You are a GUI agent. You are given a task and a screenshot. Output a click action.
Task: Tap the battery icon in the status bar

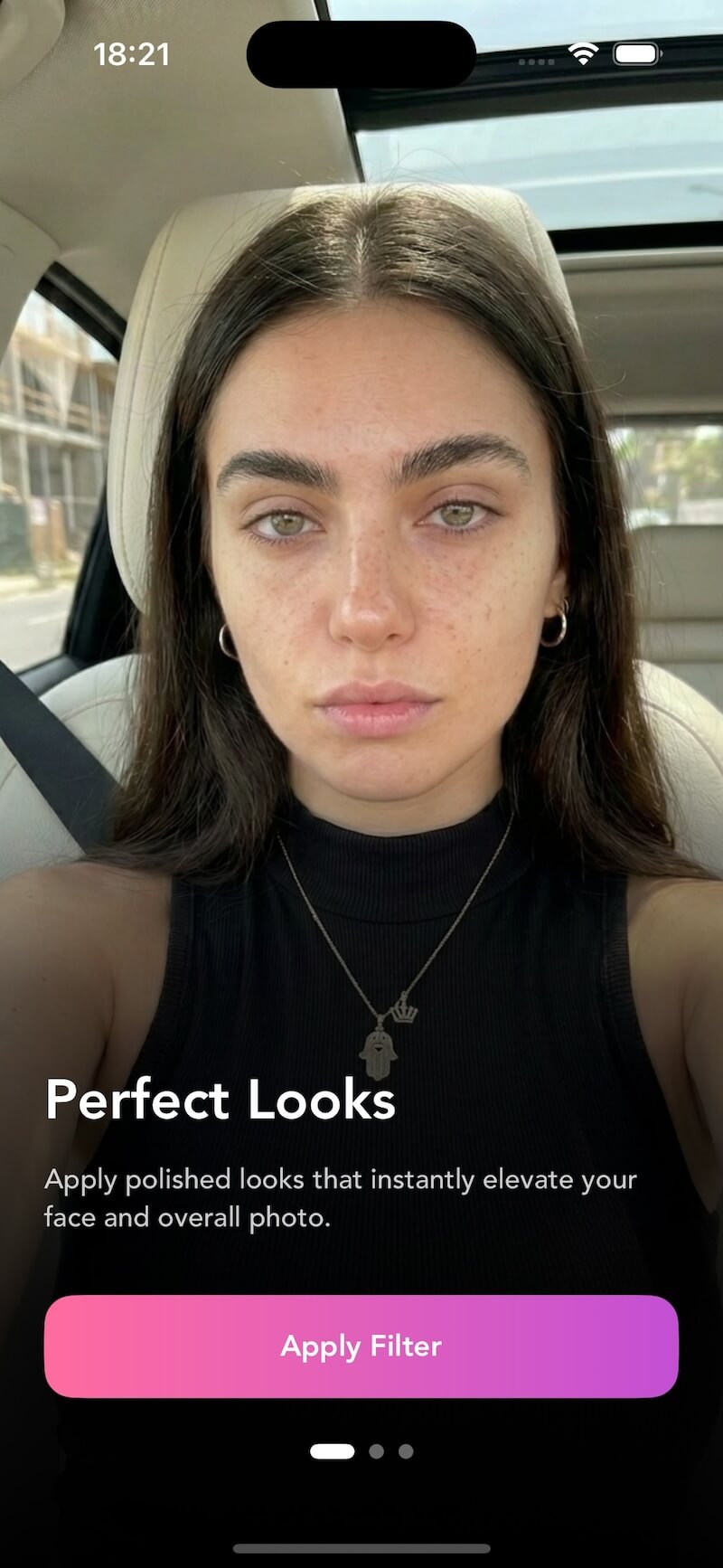point(636,55)
